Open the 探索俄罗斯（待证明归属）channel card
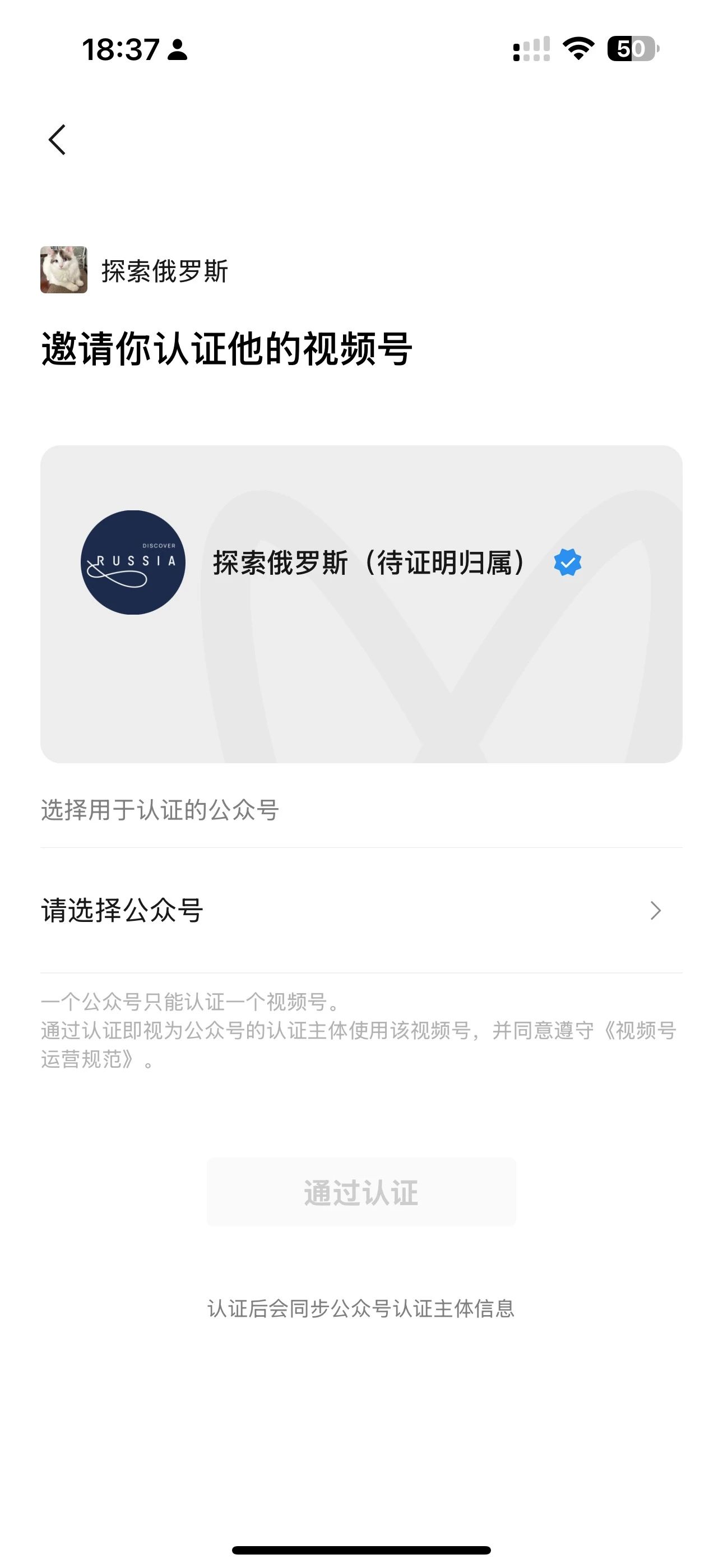Screen dimensions: 723x1568 click(x=361, y=604)
